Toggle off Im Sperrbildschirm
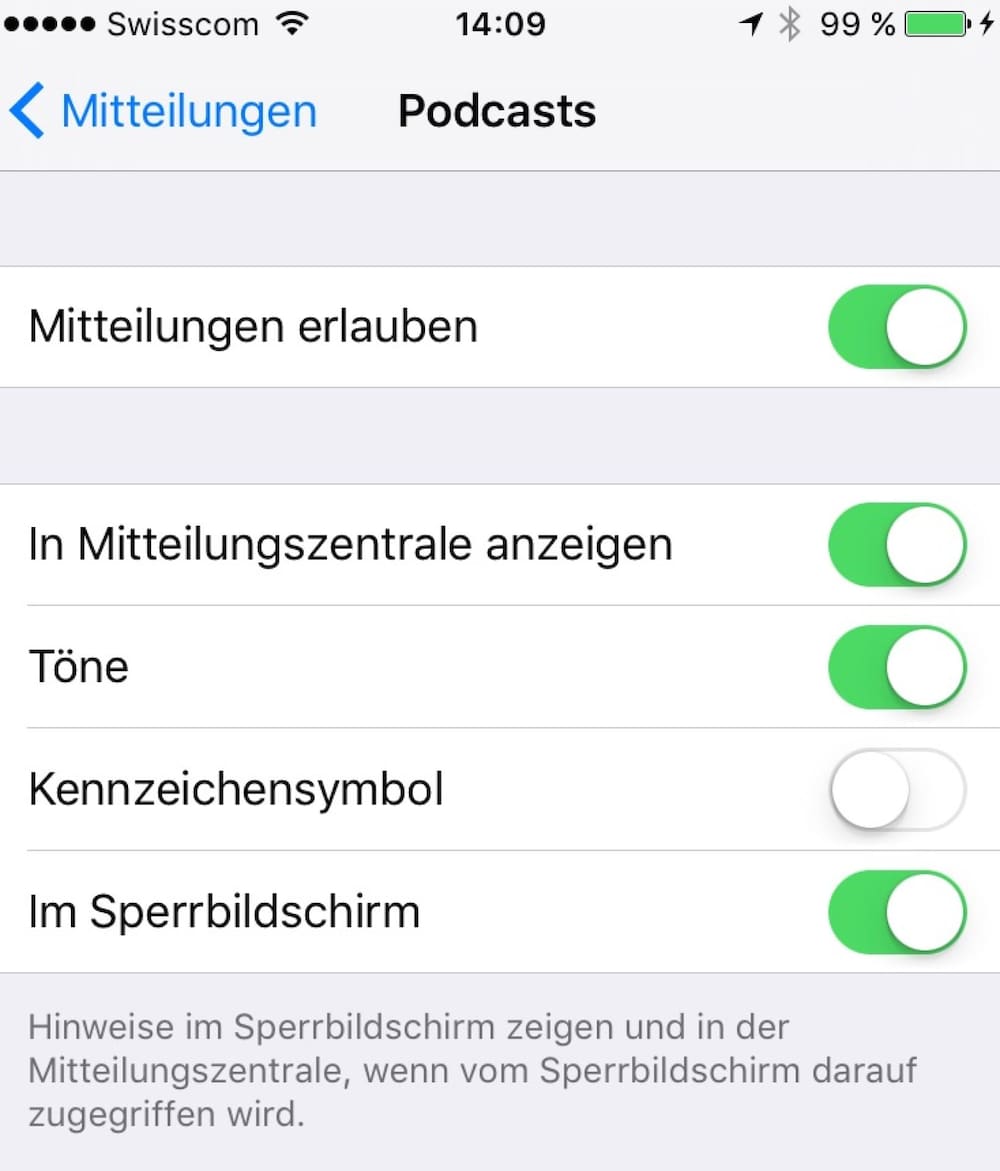The image size is (1000, 1171). pos(897,911)
